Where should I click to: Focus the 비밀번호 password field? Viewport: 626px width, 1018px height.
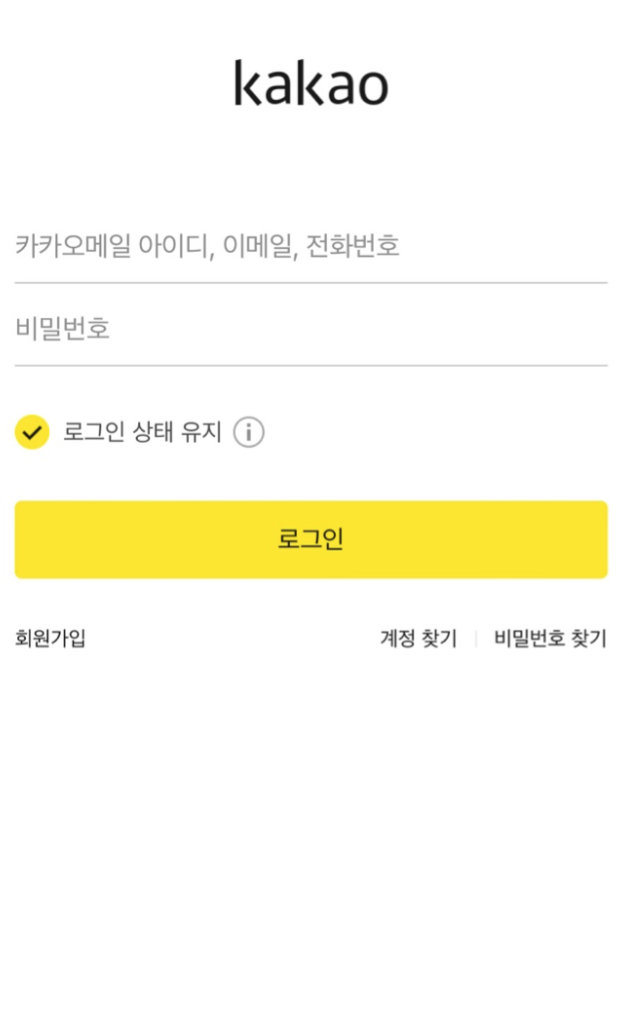pos(310,329)
